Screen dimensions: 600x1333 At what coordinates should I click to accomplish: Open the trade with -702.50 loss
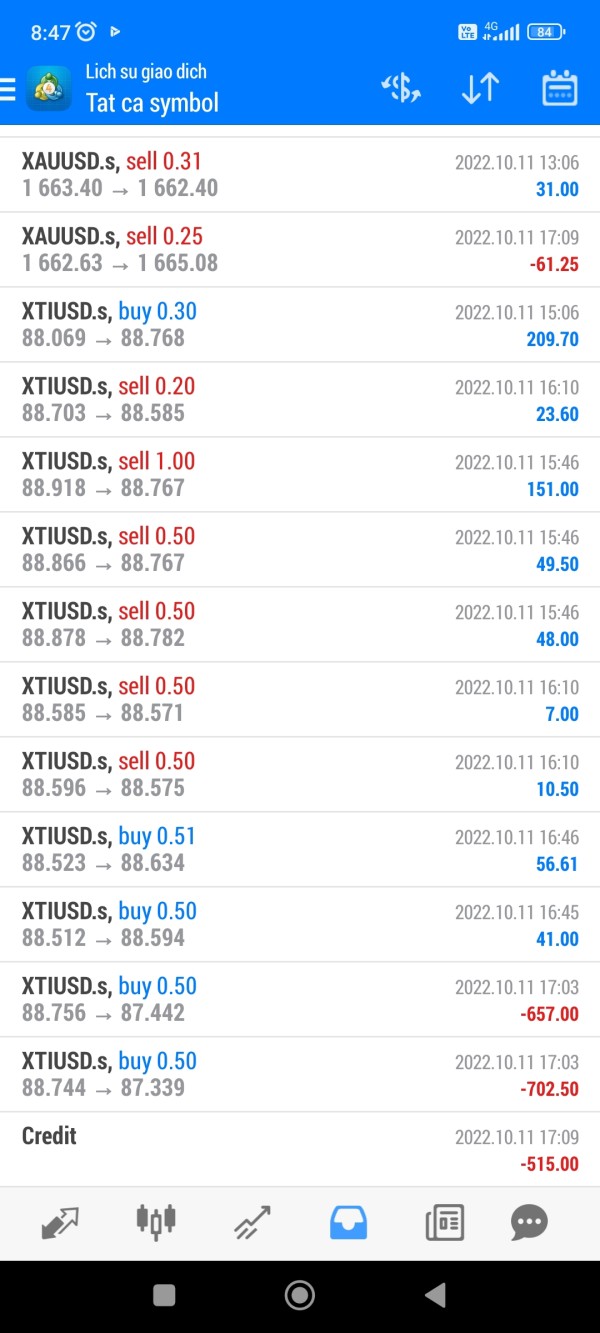(x=300, y=1075)
